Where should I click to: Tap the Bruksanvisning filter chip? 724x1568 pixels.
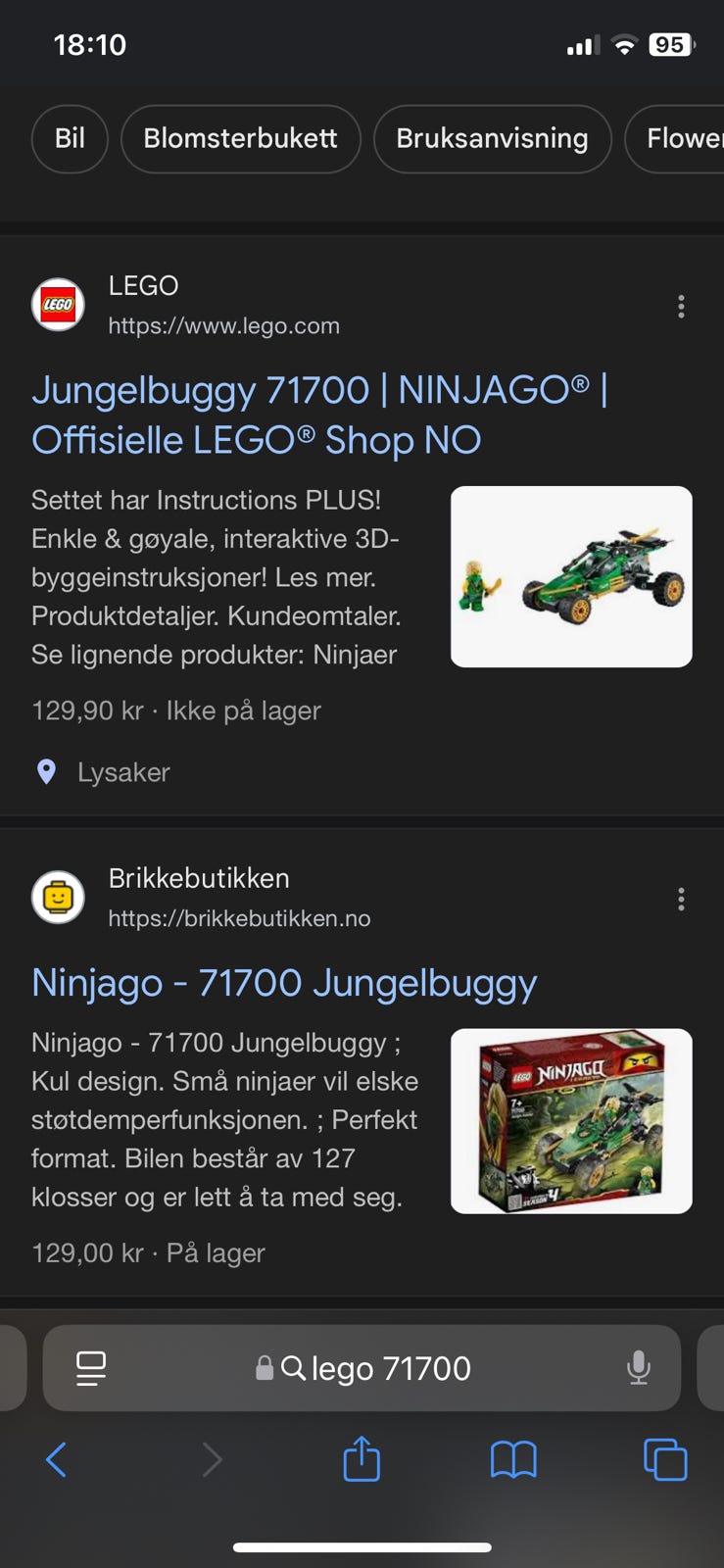click(x=492, y=139)
